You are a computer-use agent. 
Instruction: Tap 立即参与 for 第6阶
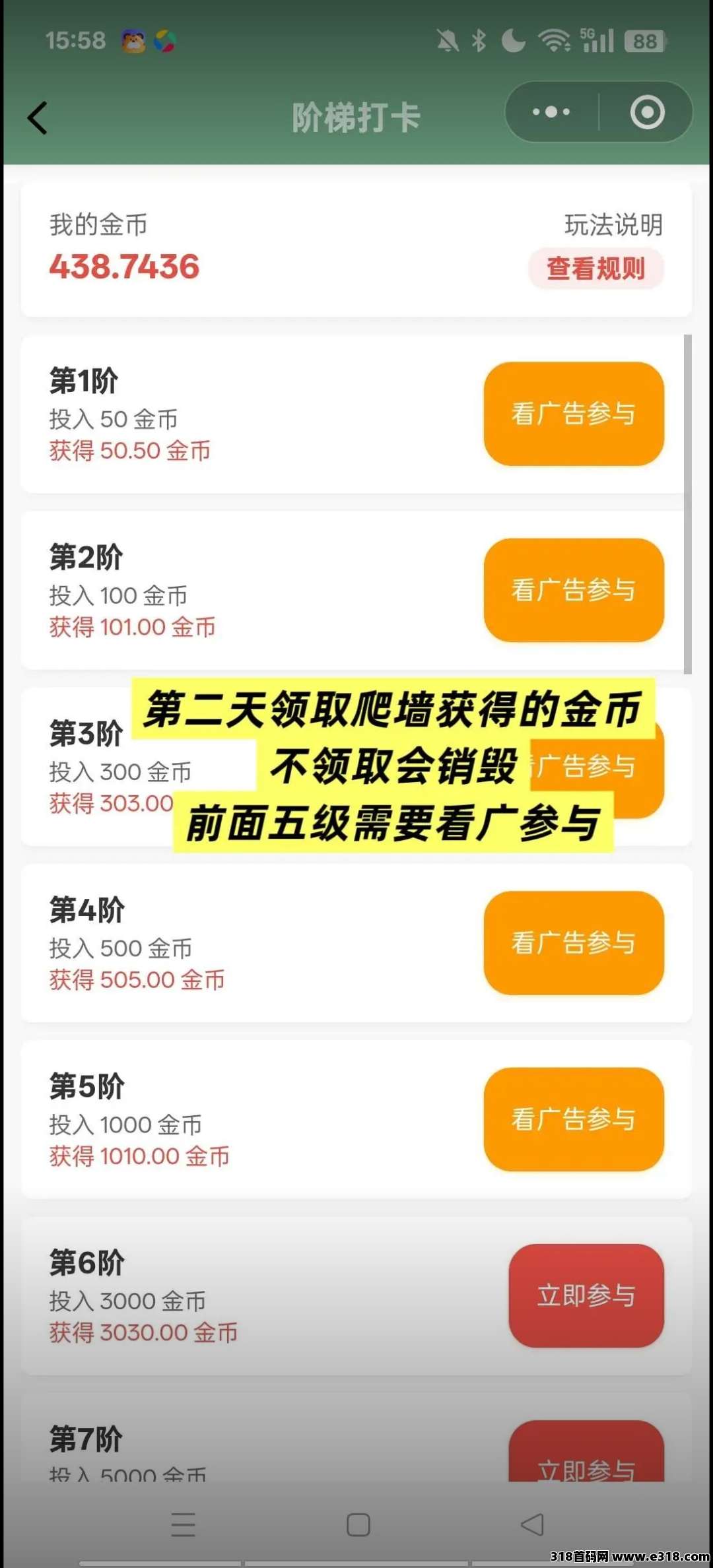(586, 1295)
